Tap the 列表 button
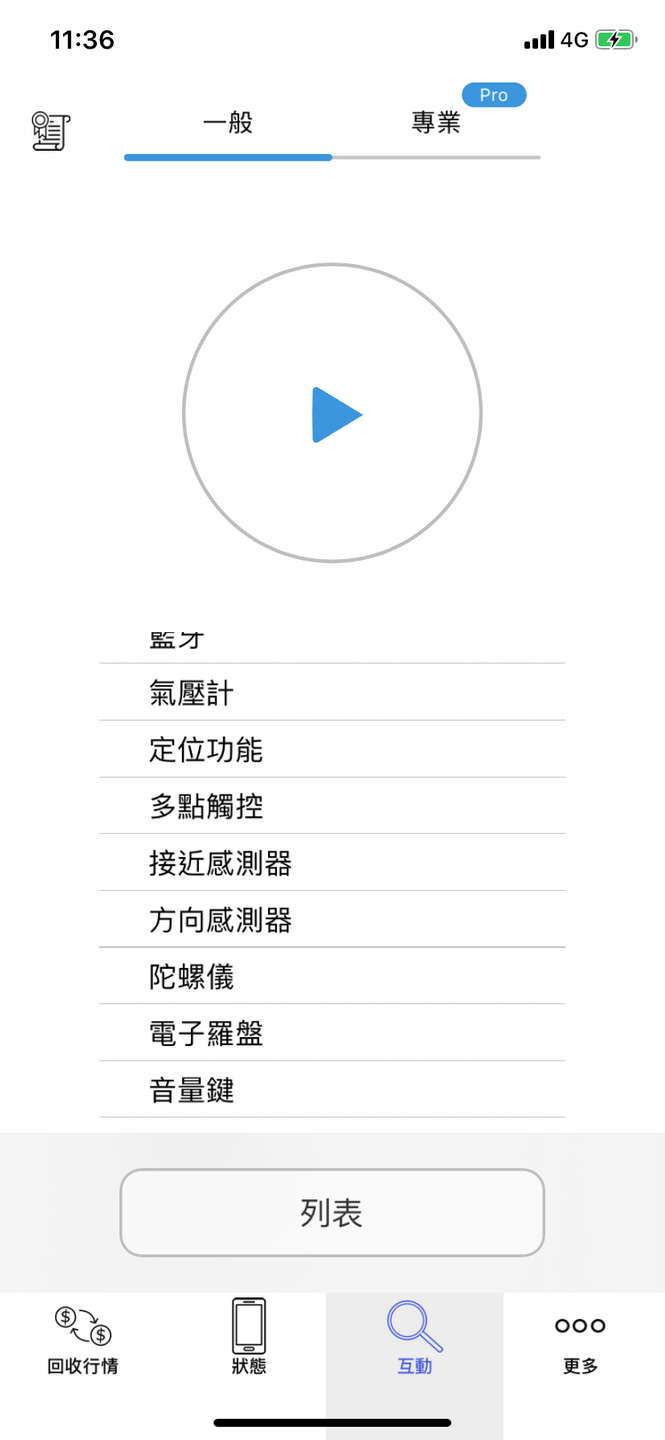 tap(332, 1213)
